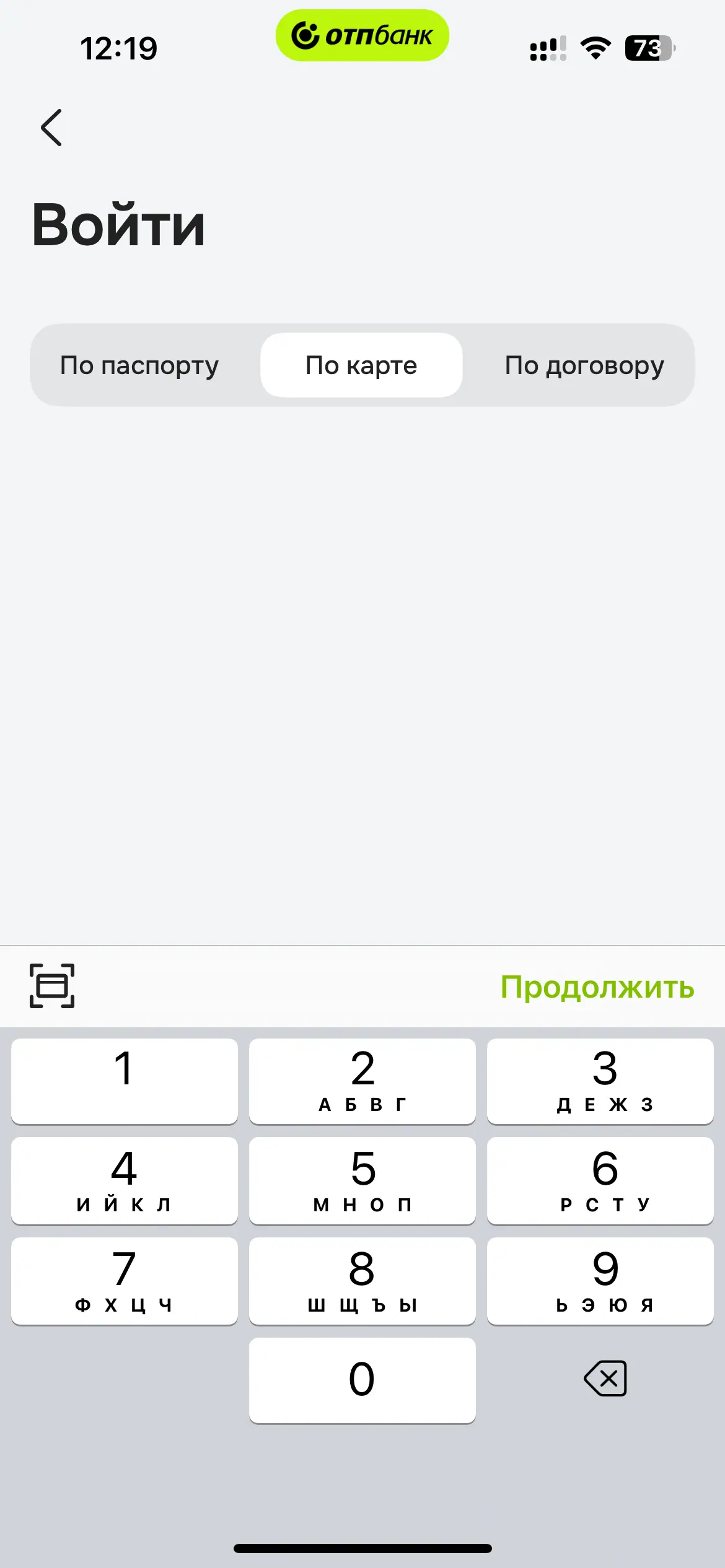
Task: Delete the last digit with backspace
Action: tap(605, 1379)
